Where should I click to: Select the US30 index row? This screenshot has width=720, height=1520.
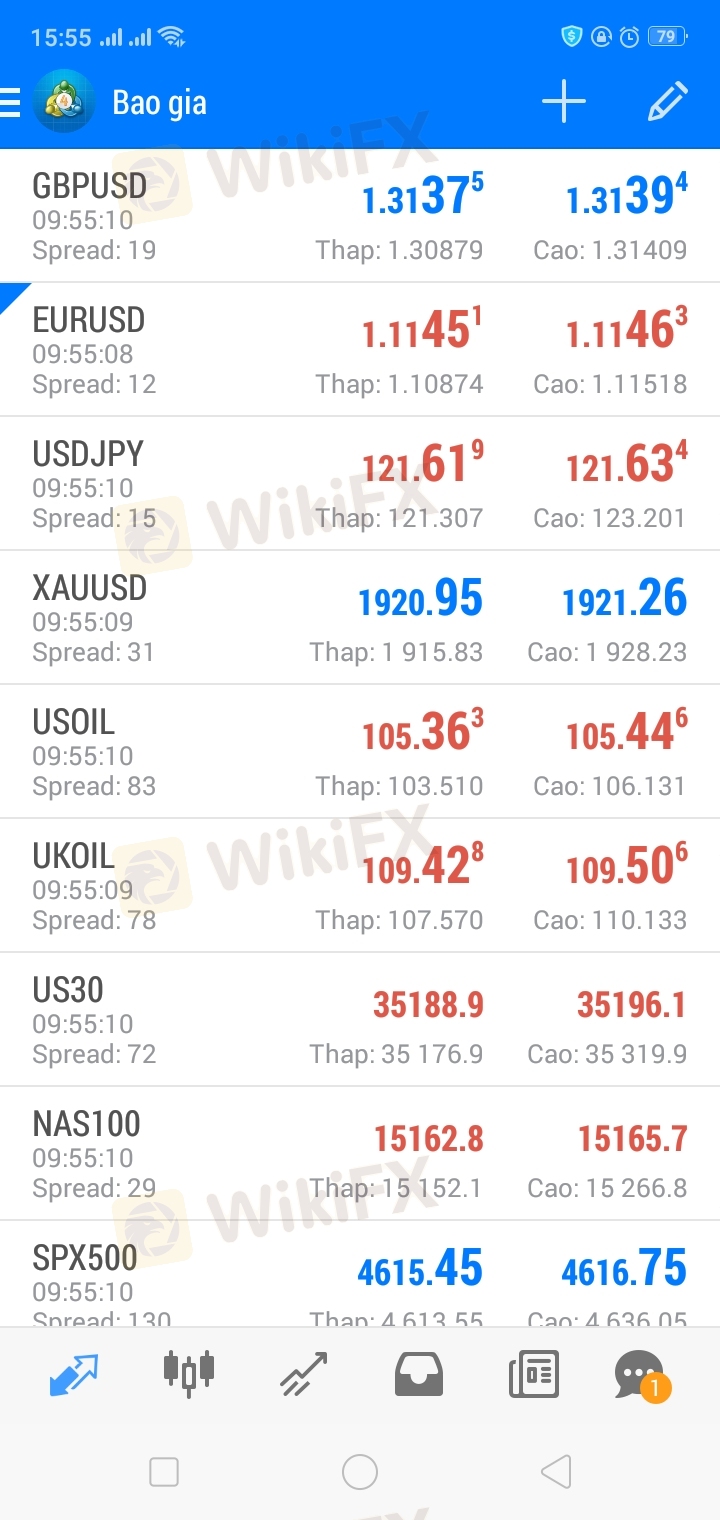click(x=360, y=1020)
